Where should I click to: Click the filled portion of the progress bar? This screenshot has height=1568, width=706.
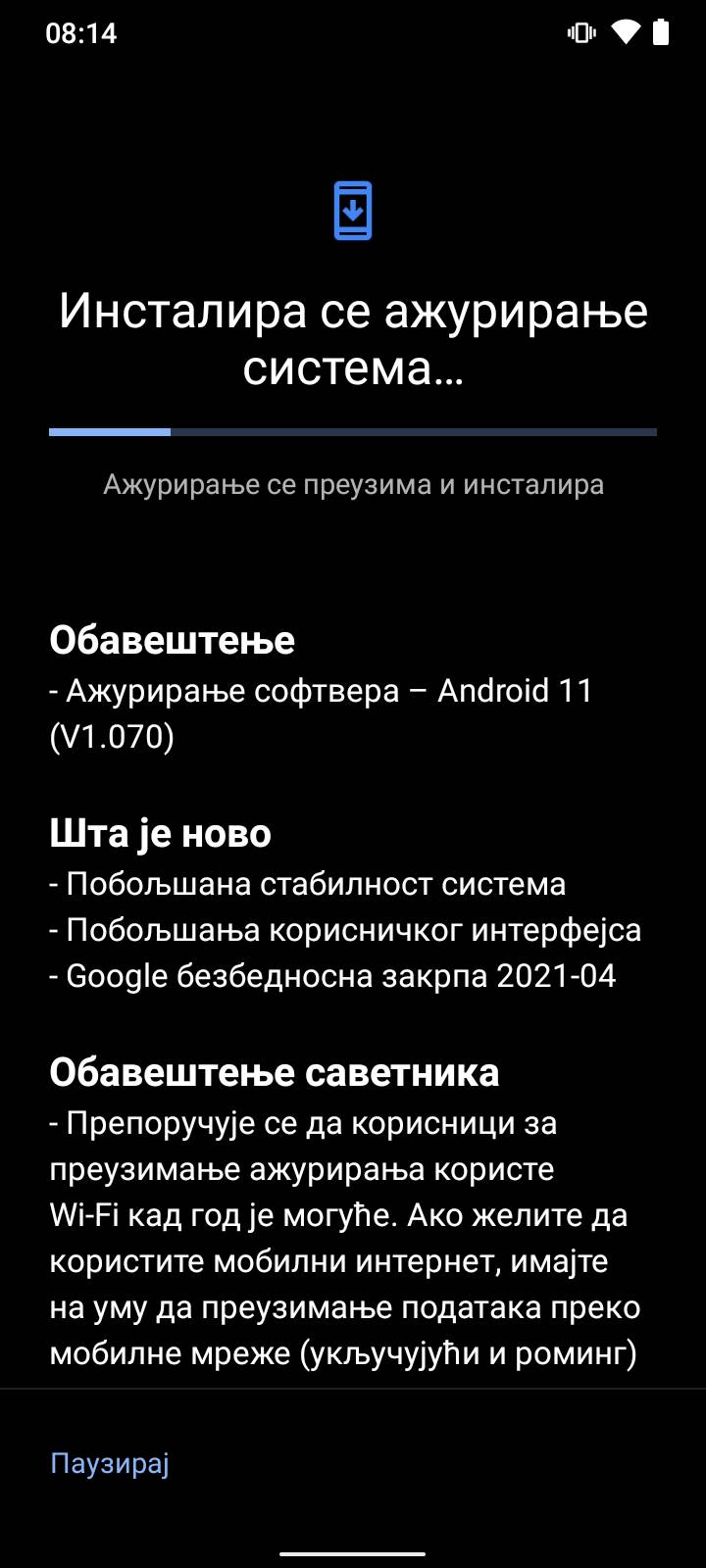click(108, 431)
